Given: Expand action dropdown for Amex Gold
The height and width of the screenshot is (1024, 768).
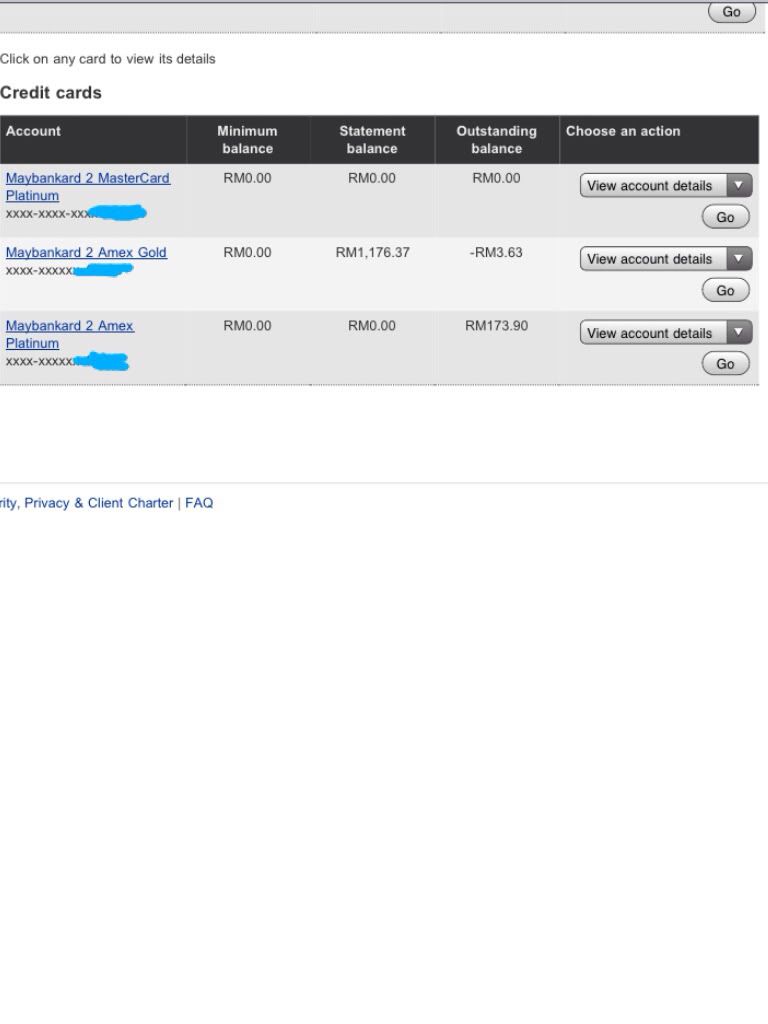Looking at the screenshot, I should tap(665, 259).
